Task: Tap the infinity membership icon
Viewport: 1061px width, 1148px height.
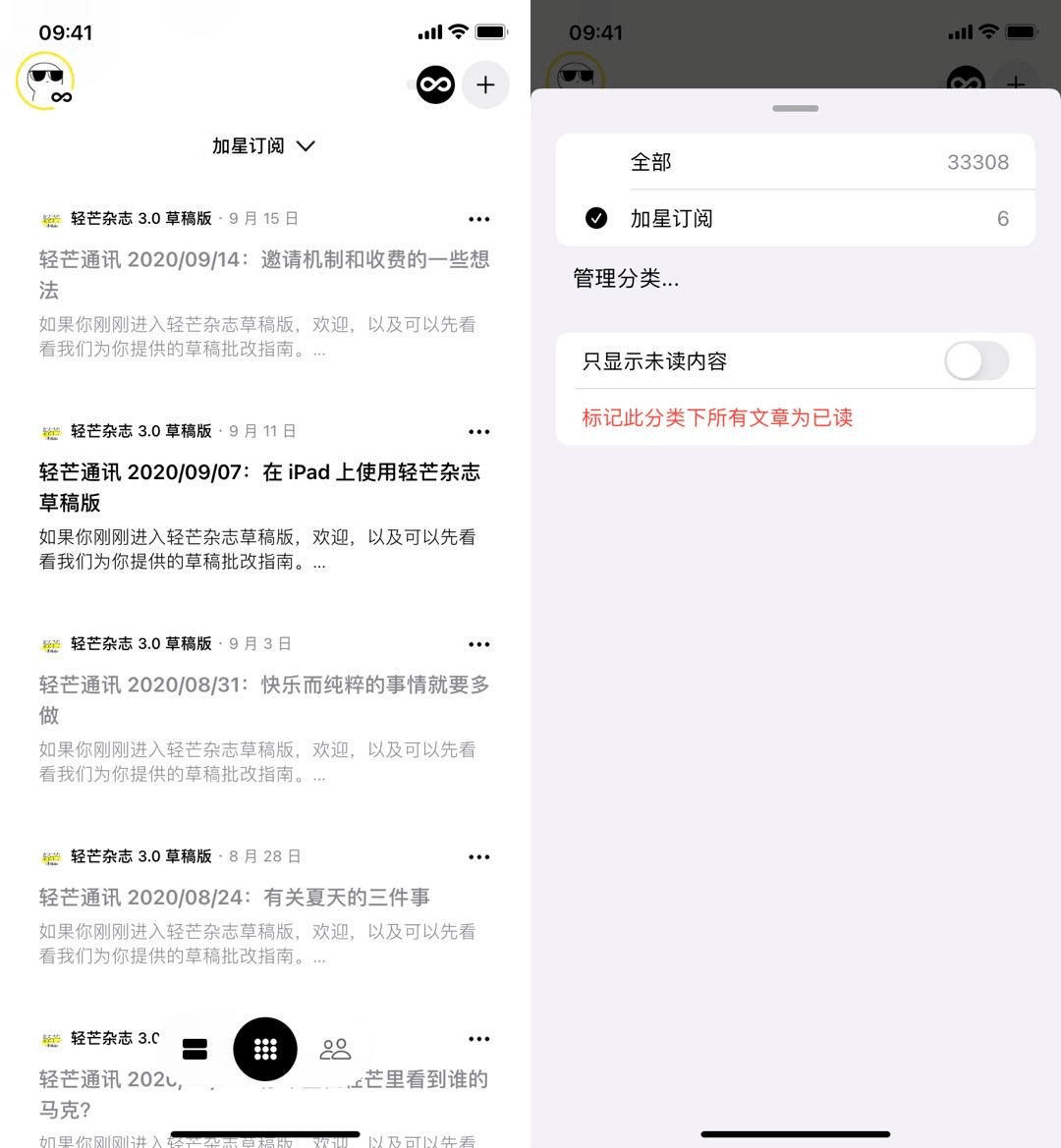Action: (x=435, y=85)
